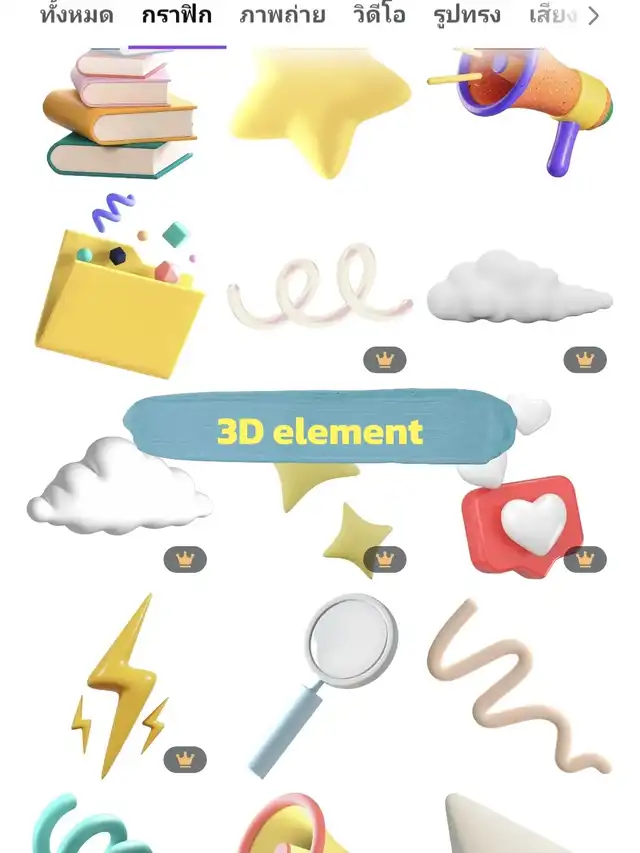This screenshot has width=640, height=853.
Task: Switch to the ทั้งหมด tab
Action: pyautogui.click(x=76, y=16)
